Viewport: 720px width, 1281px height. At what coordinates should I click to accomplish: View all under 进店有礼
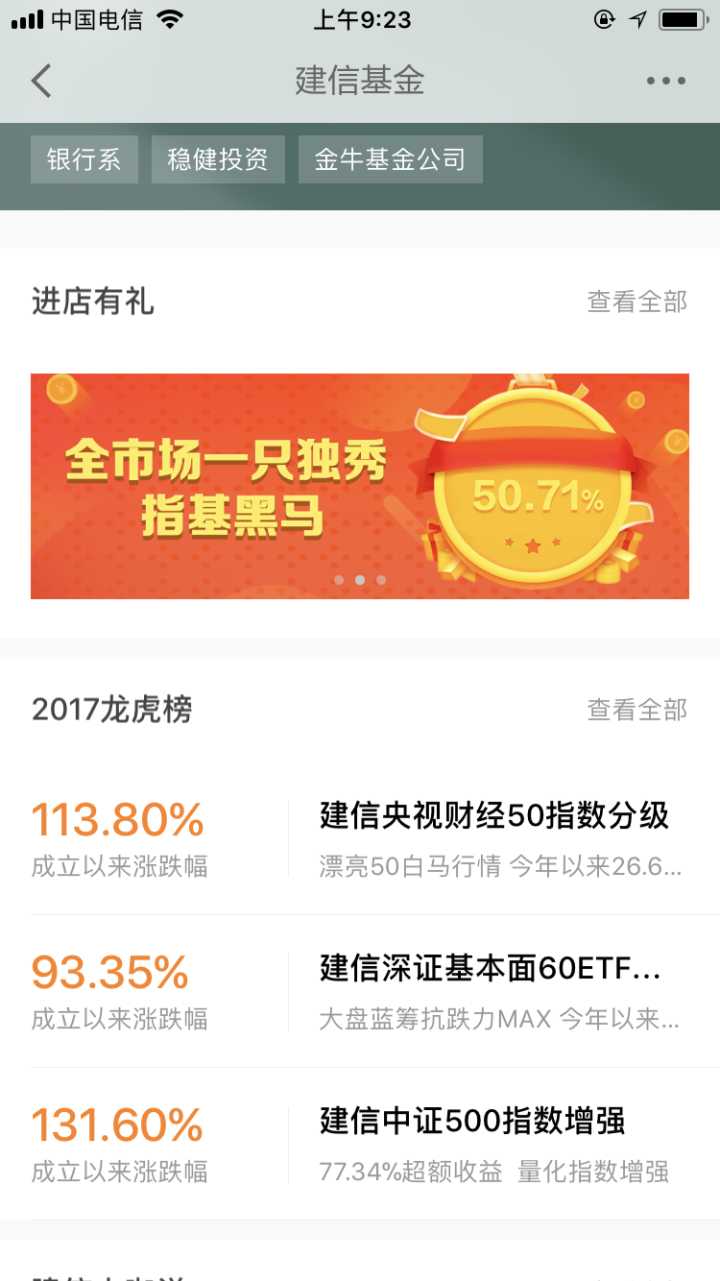pos(637,302)
